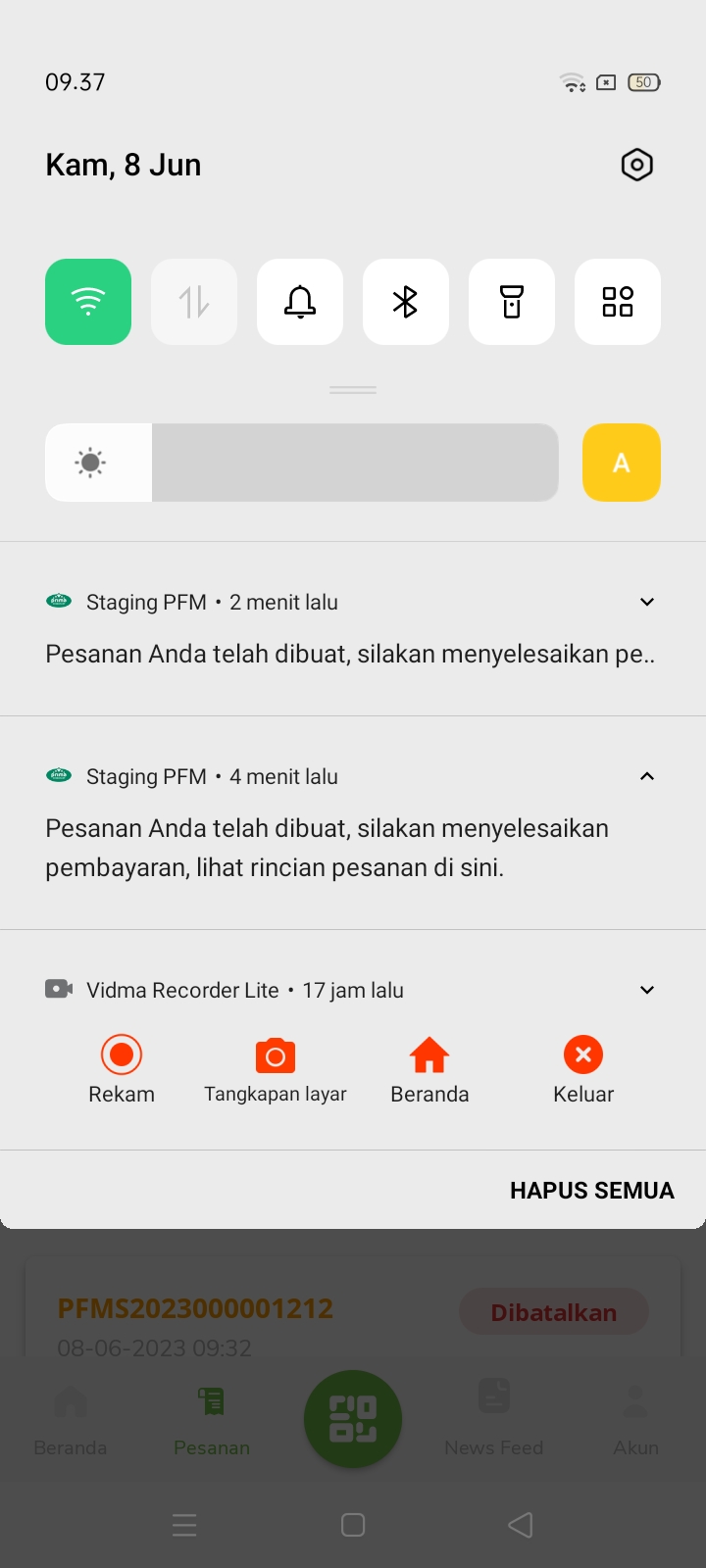Open the quick settings gear icon
This screenshot has height=1568, width=706.
pyautogui.click(x=636, y=165)
